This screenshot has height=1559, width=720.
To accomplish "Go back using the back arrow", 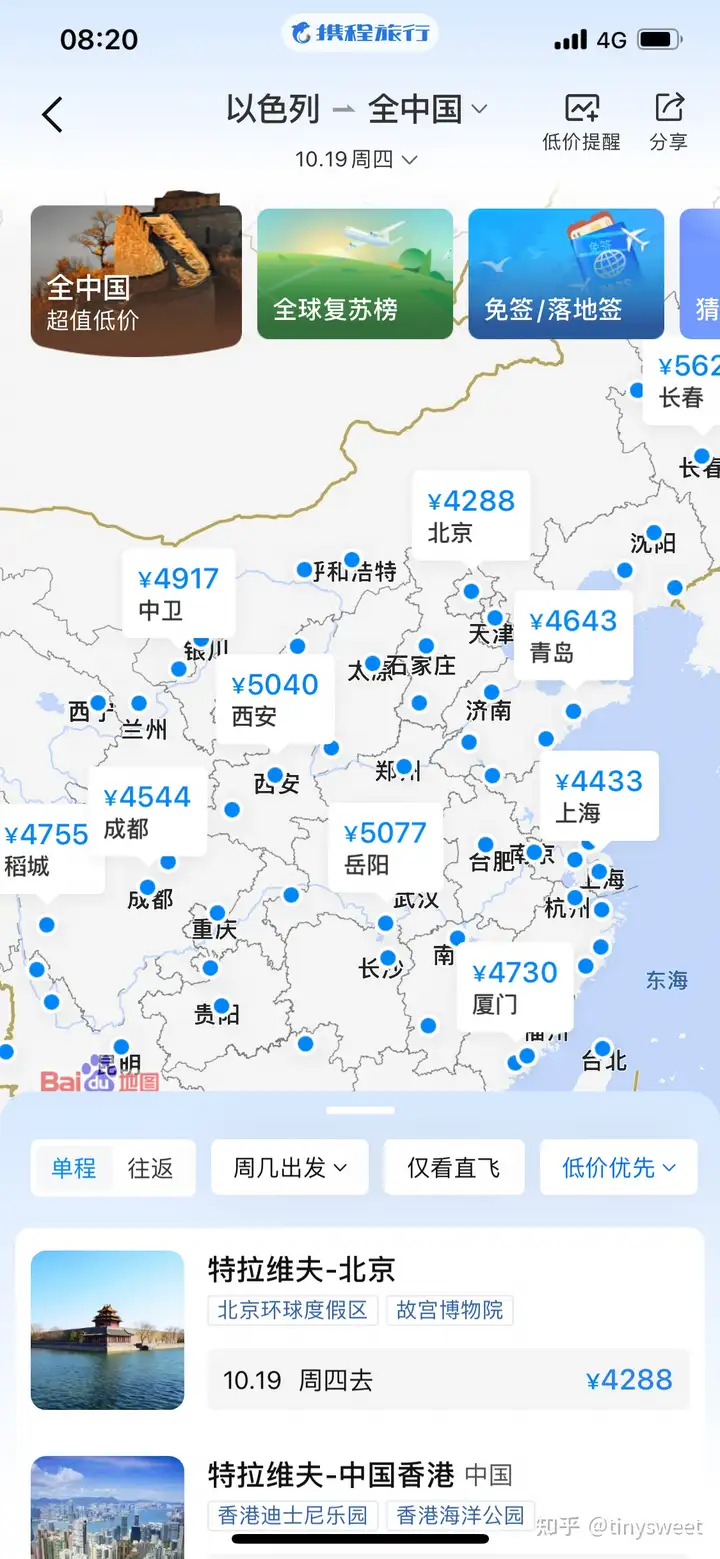I will (53, 115).
